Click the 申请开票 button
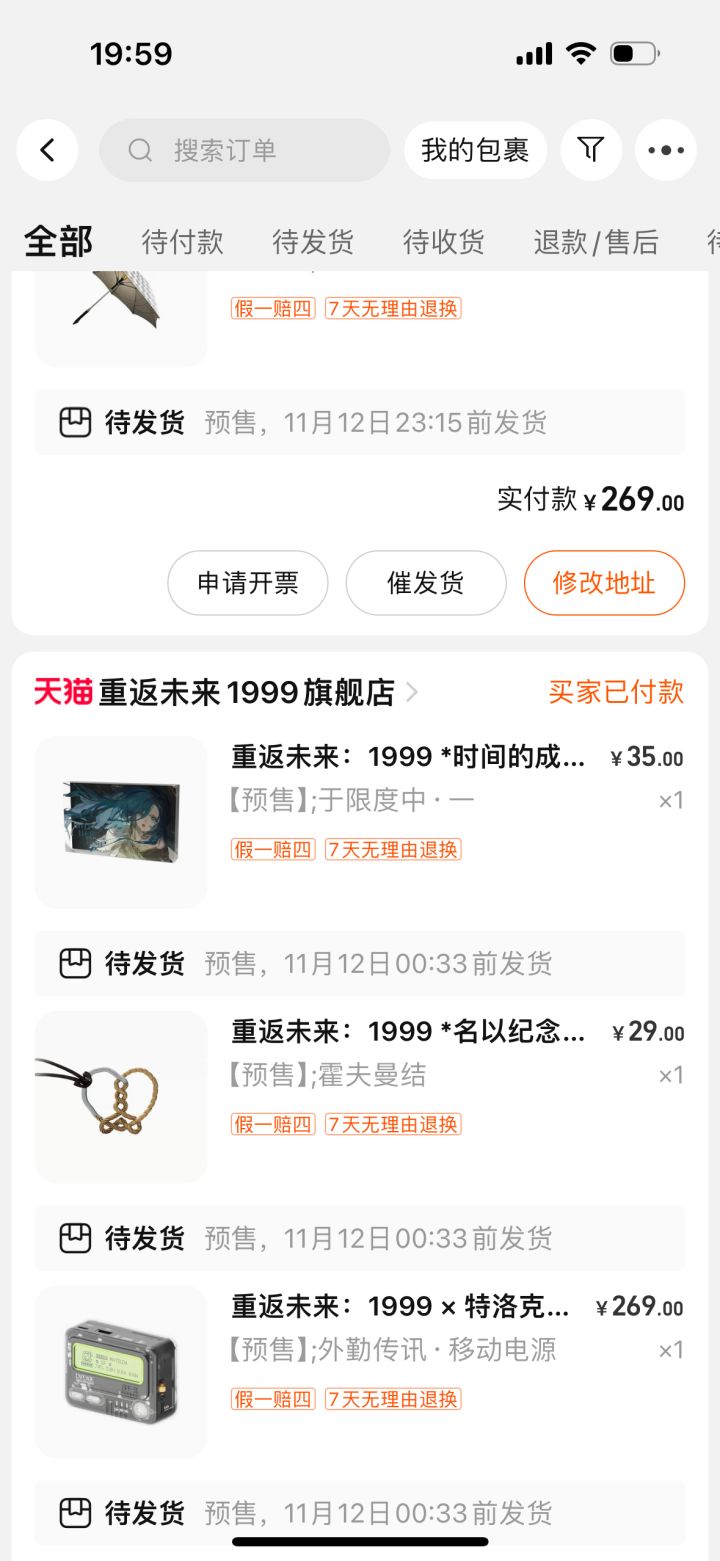The width and height of the screenshot is (720, 1561). click(247, 582)
